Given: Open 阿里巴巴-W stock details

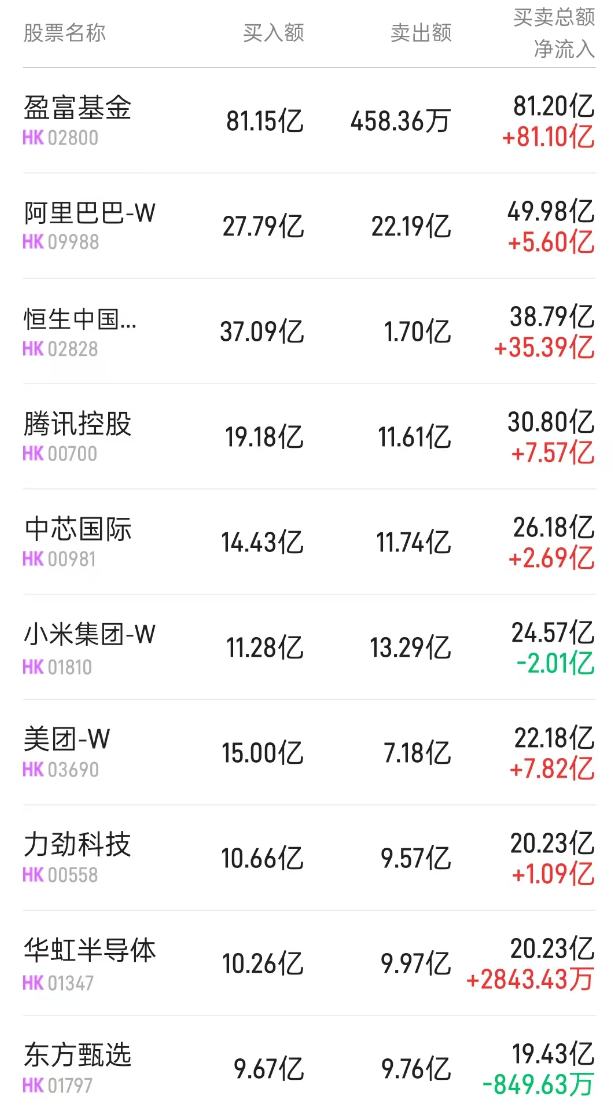Looking at the screenshot, I should [x=306, y=226].
